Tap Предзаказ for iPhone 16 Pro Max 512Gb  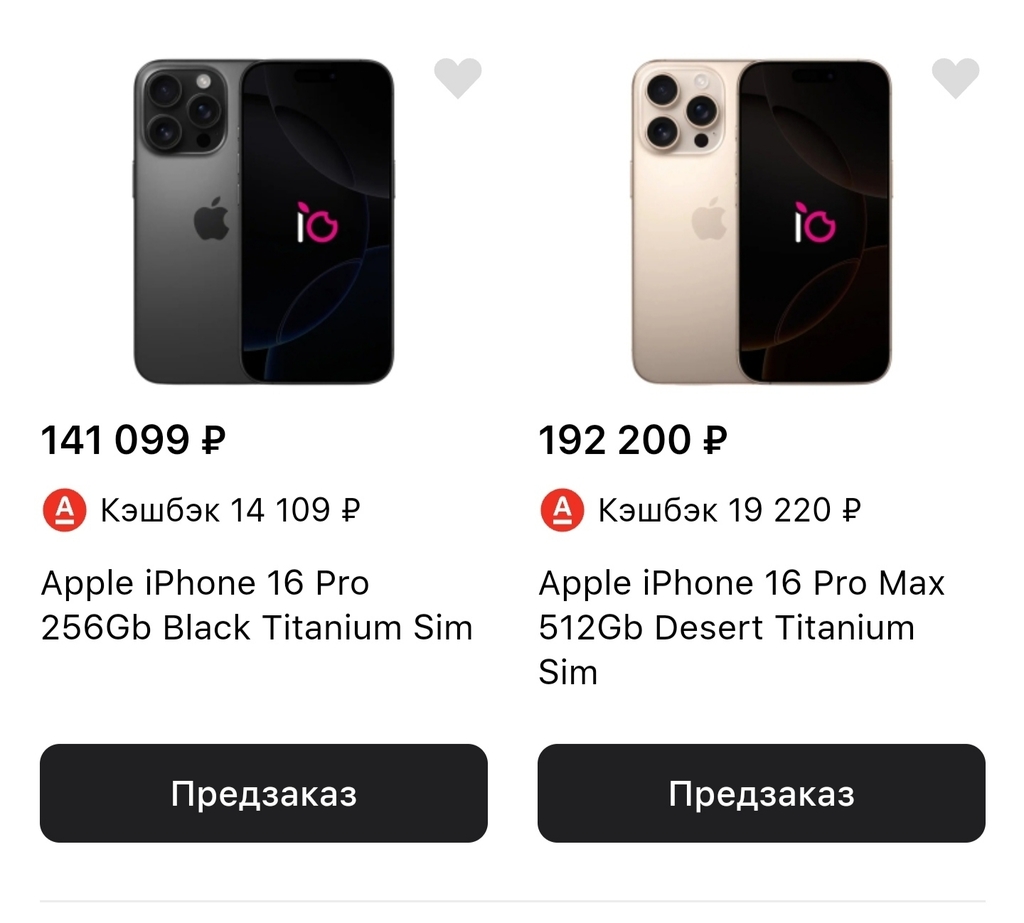[x=761, y=793]
